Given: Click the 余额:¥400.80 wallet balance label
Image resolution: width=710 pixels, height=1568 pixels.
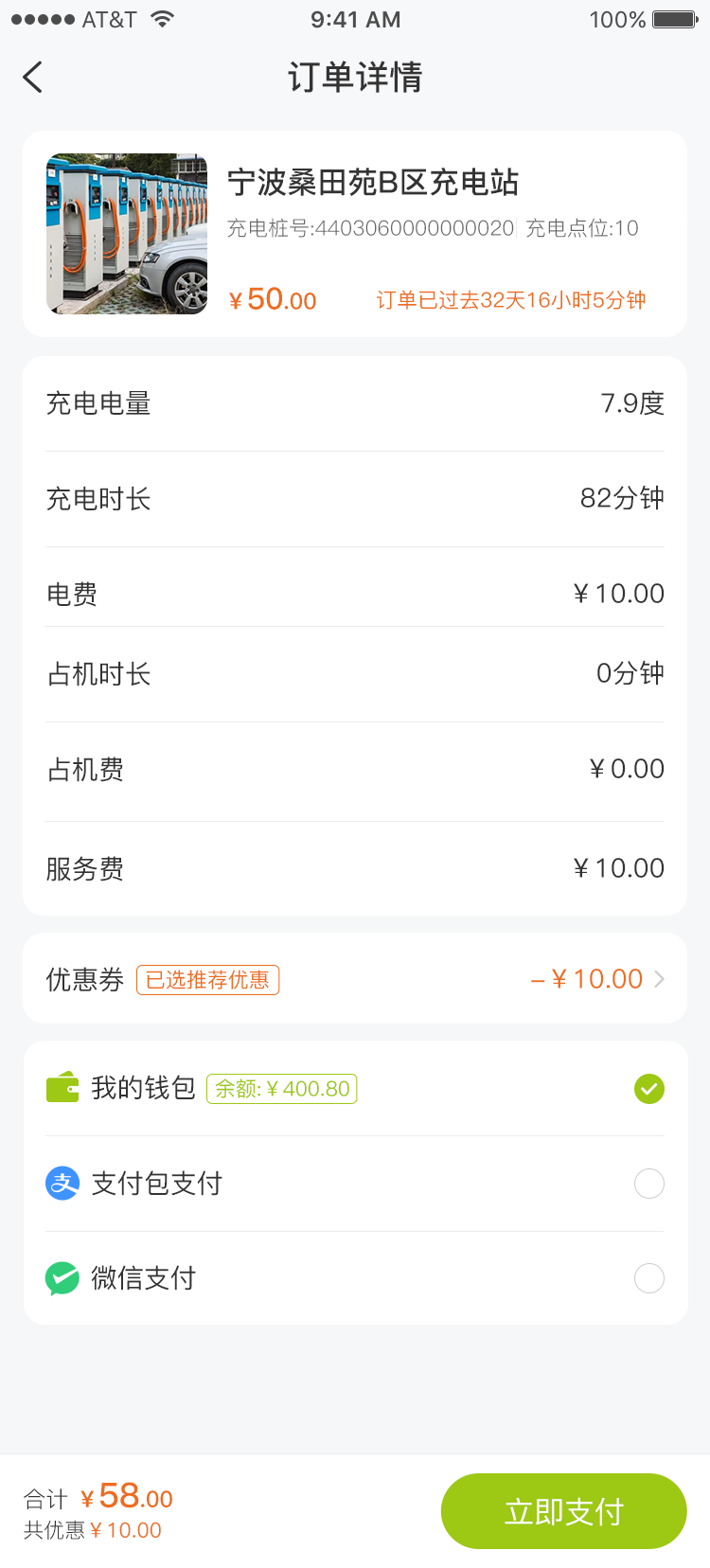Looking at the screenshot, I should pos(281,1089).
